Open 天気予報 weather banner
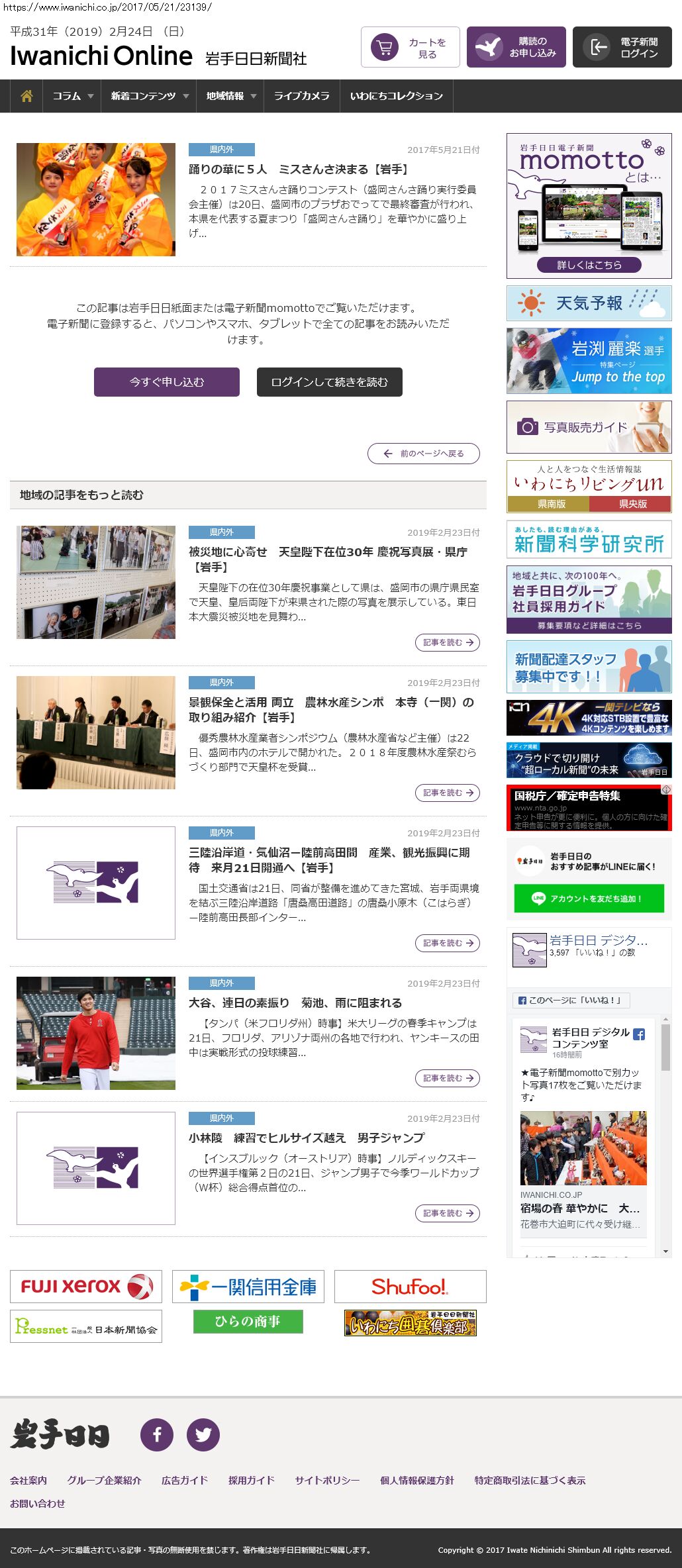This screenshot has width=682, height=1568. coord(589,303)
